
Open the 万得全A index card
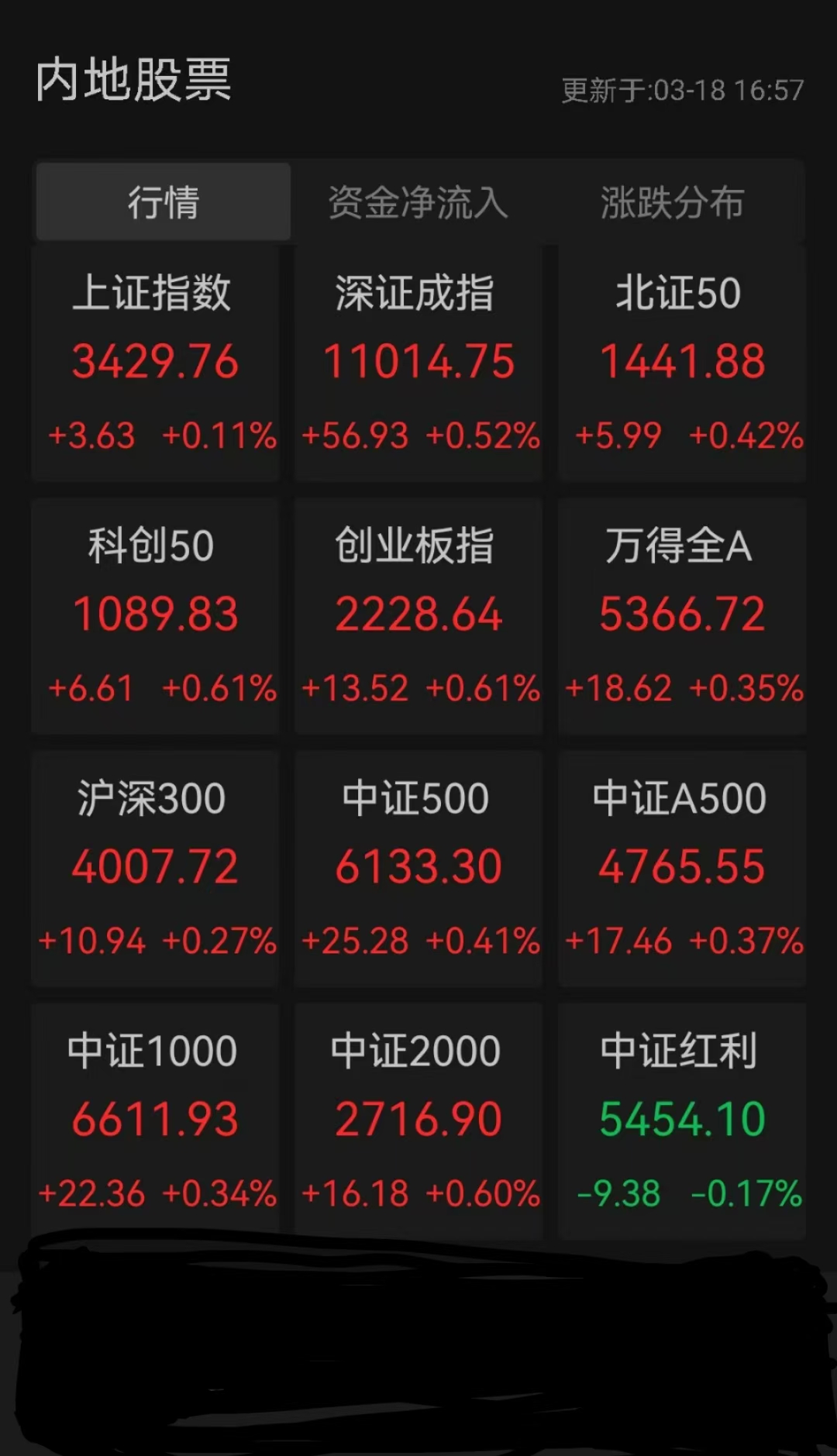pos(680,616)
